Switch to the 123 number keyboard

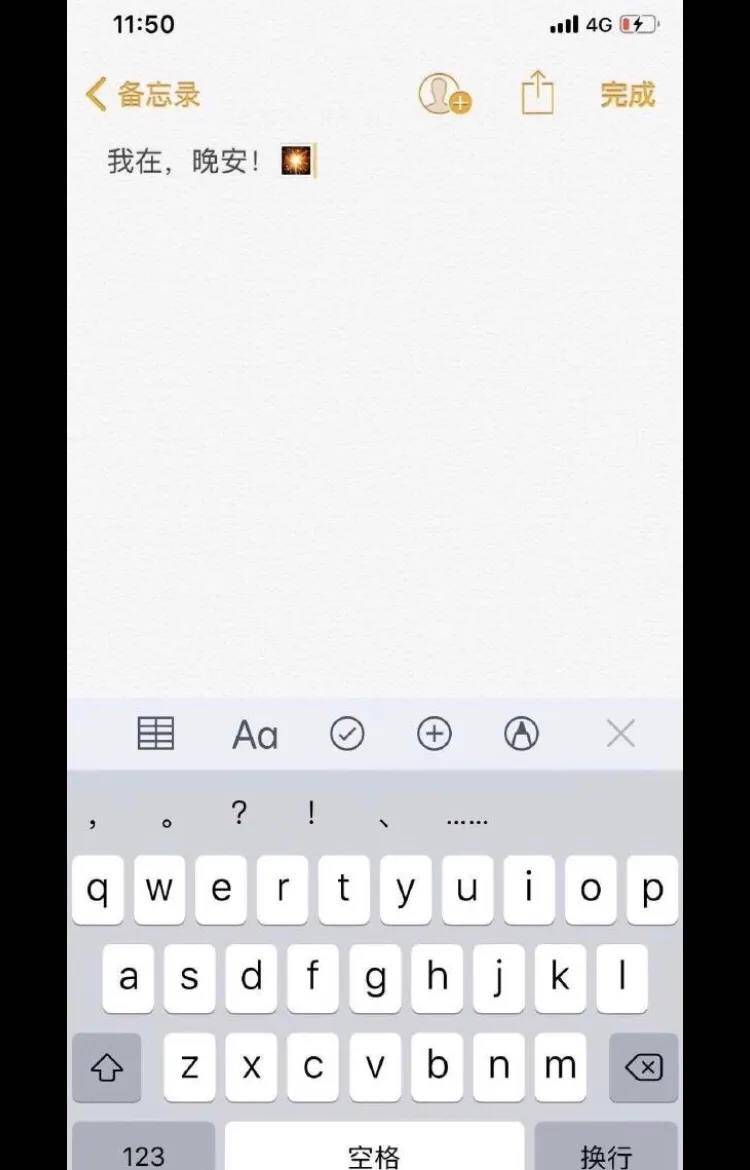click(x=143, y=1153)
